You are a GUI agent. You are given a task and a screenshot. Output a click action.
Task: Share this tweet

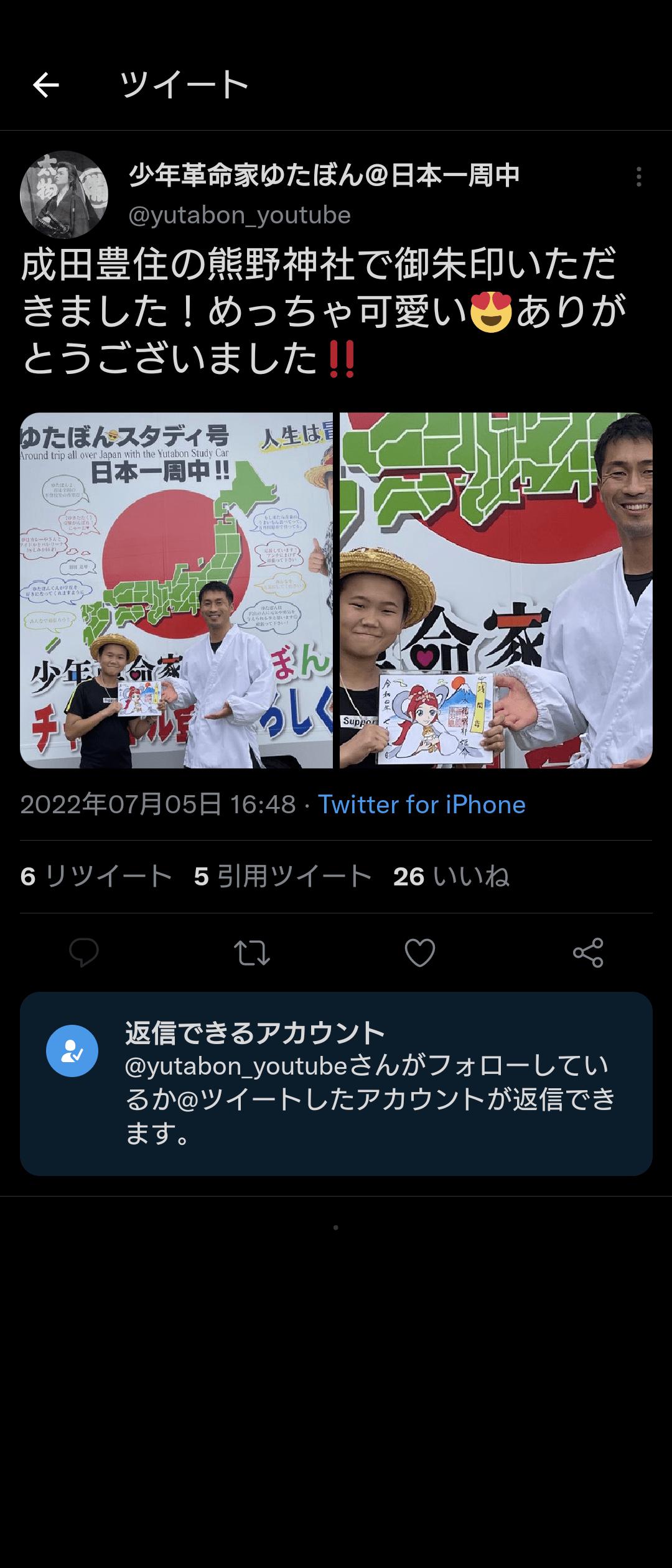click(x=588, y=952)
